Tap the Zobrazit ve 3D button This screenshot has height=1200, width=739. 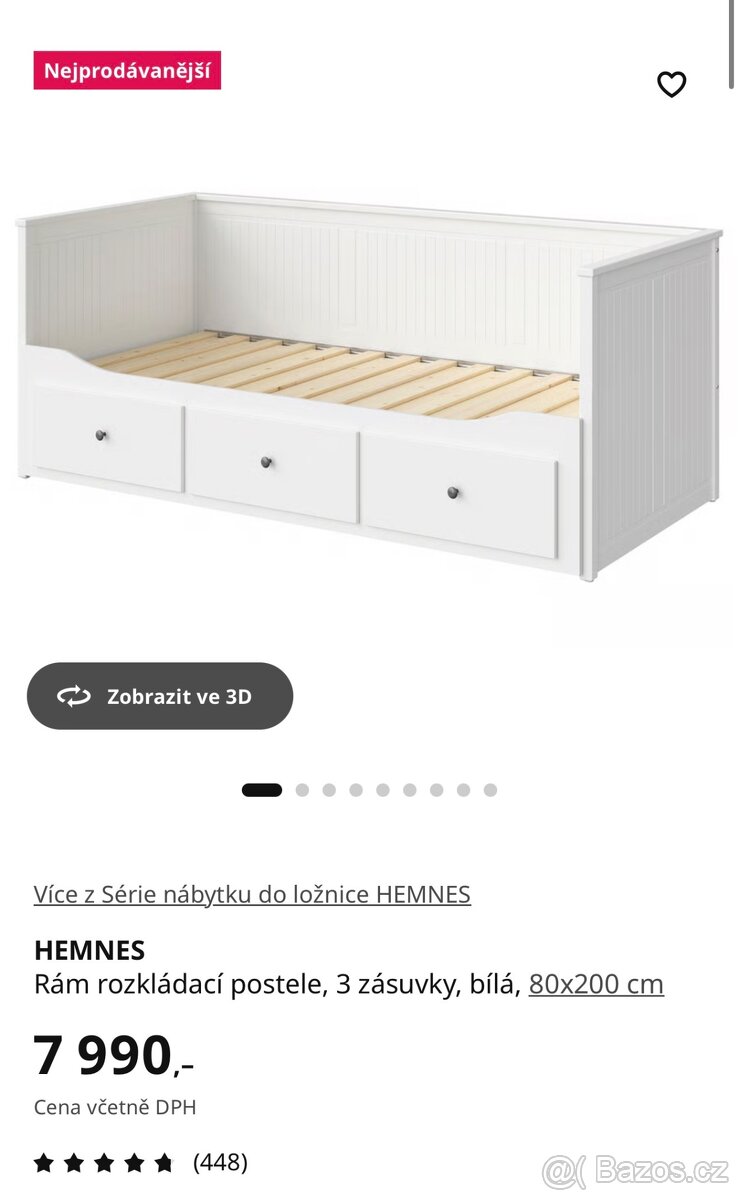pos(160,696)
